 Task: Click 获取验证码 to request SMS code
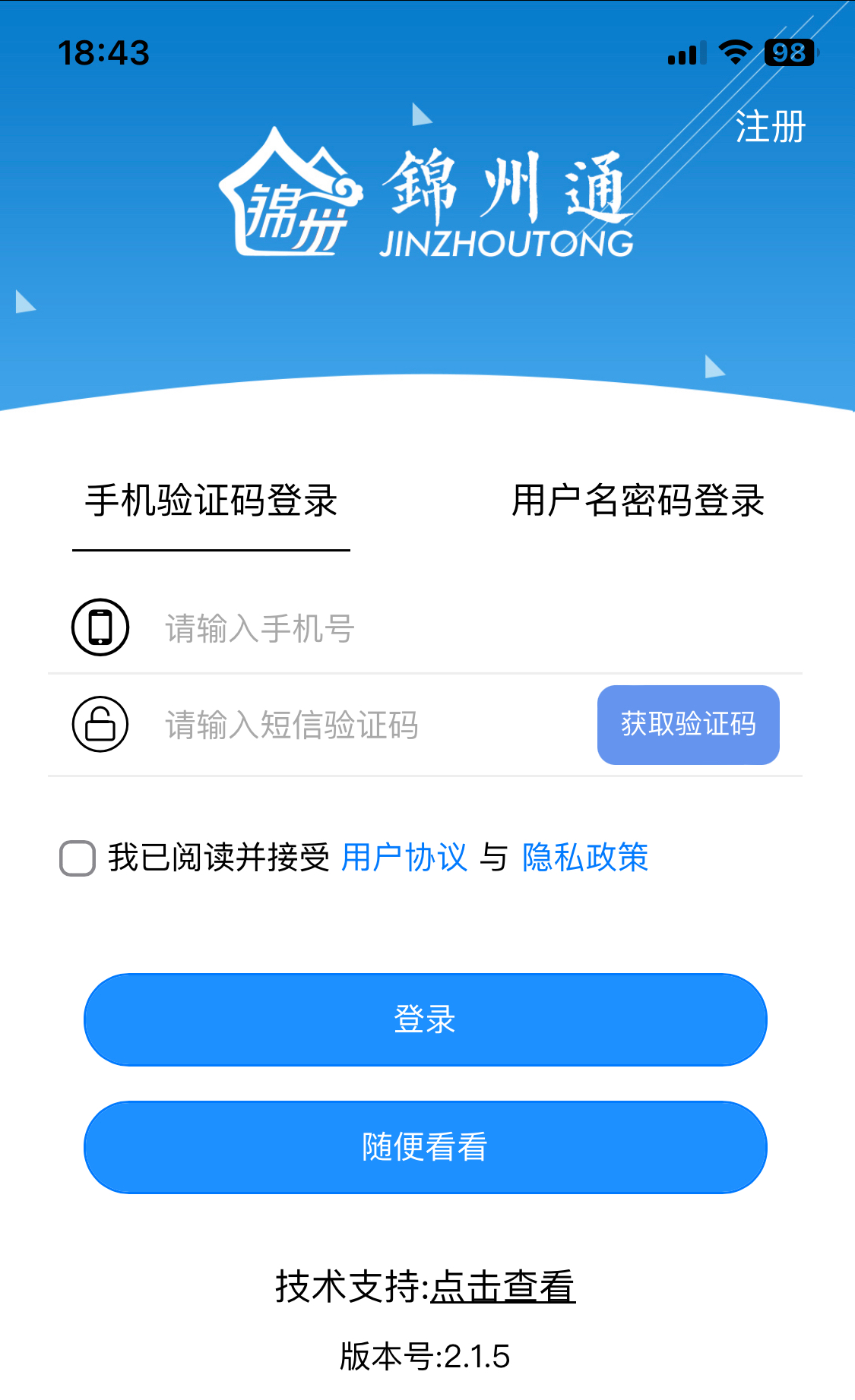click(688, 723)
